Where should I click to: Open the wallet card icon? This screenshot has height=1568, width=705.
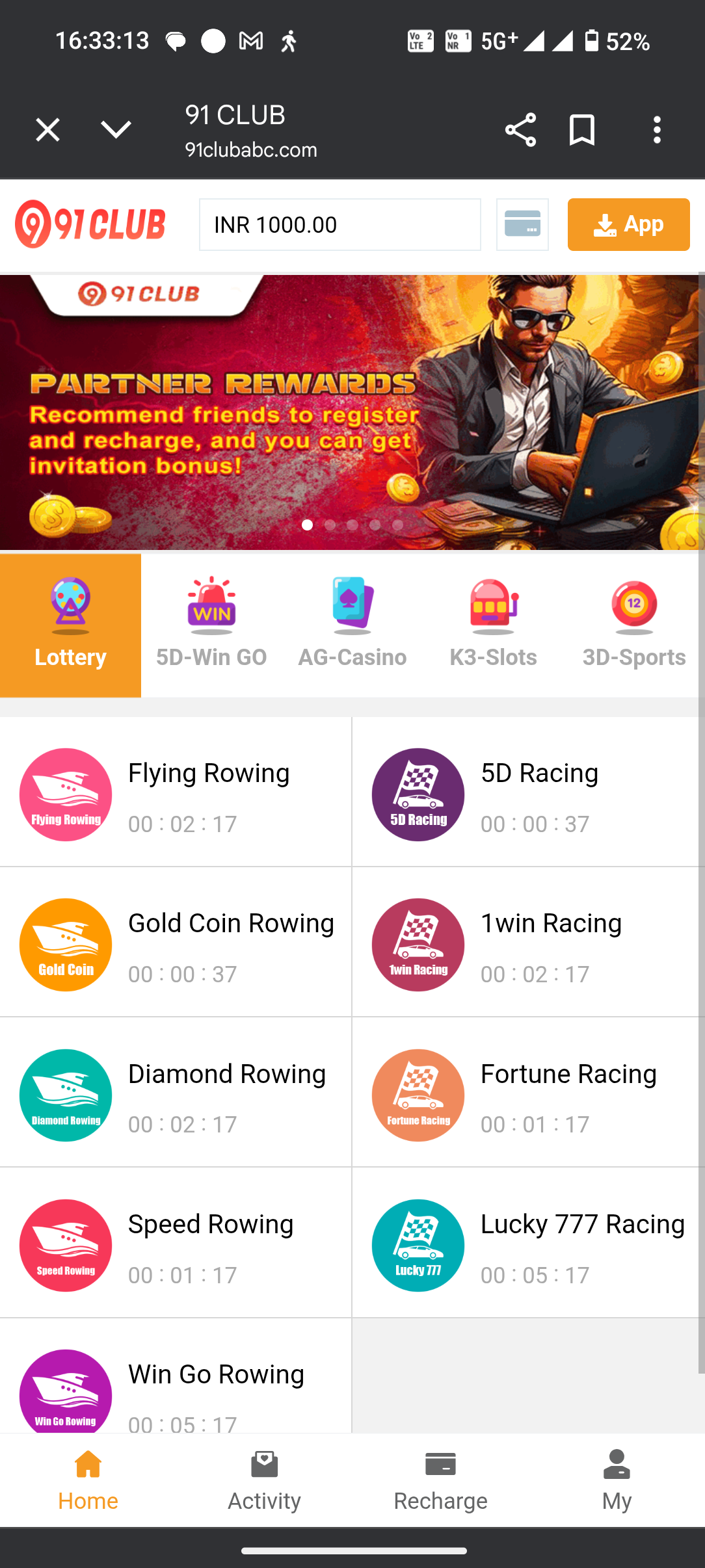click(x=522, y=225)
